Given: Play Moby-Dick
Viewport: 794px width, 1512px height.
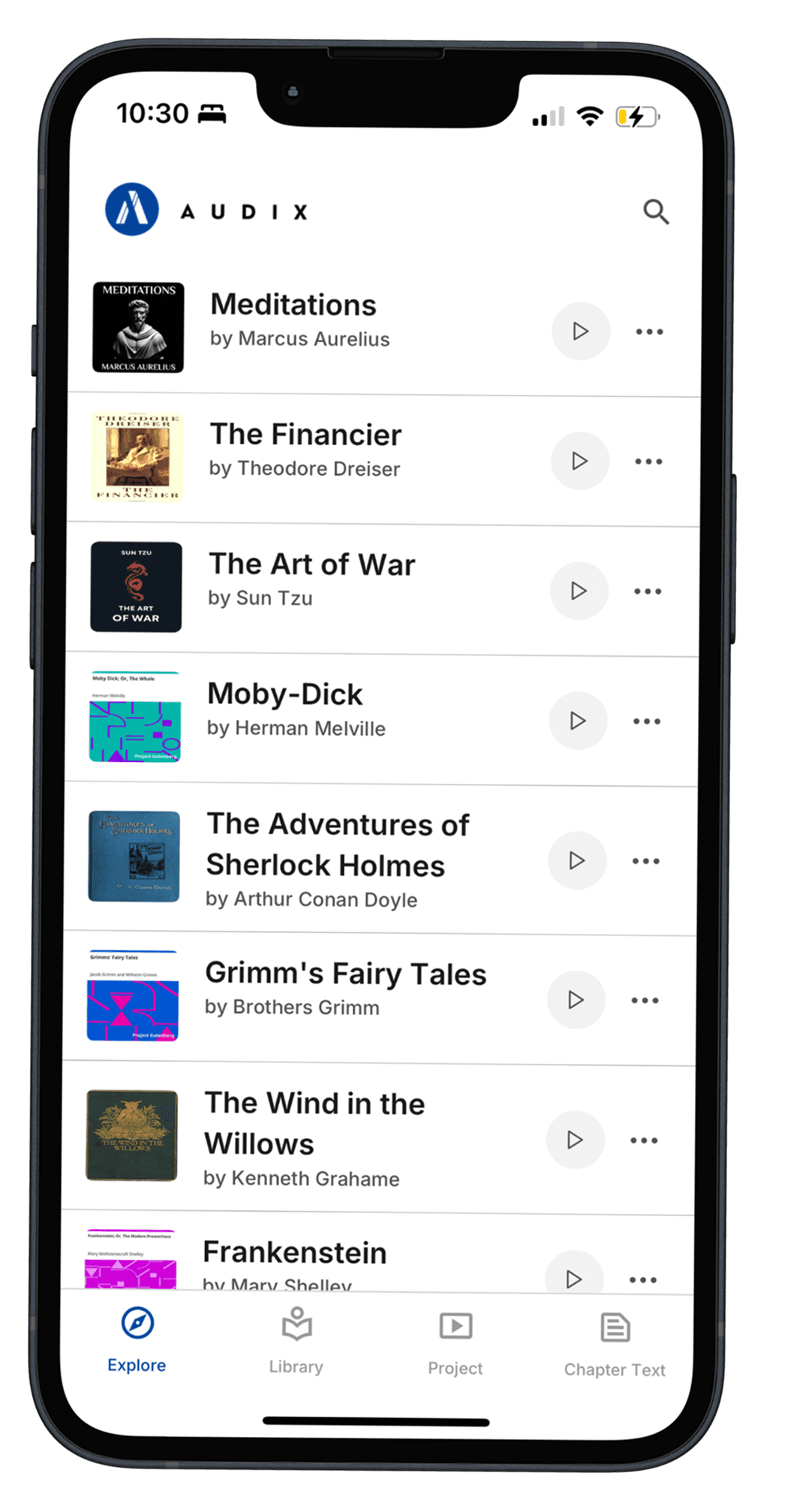Looking at the screenshot, I should point(578,721).
